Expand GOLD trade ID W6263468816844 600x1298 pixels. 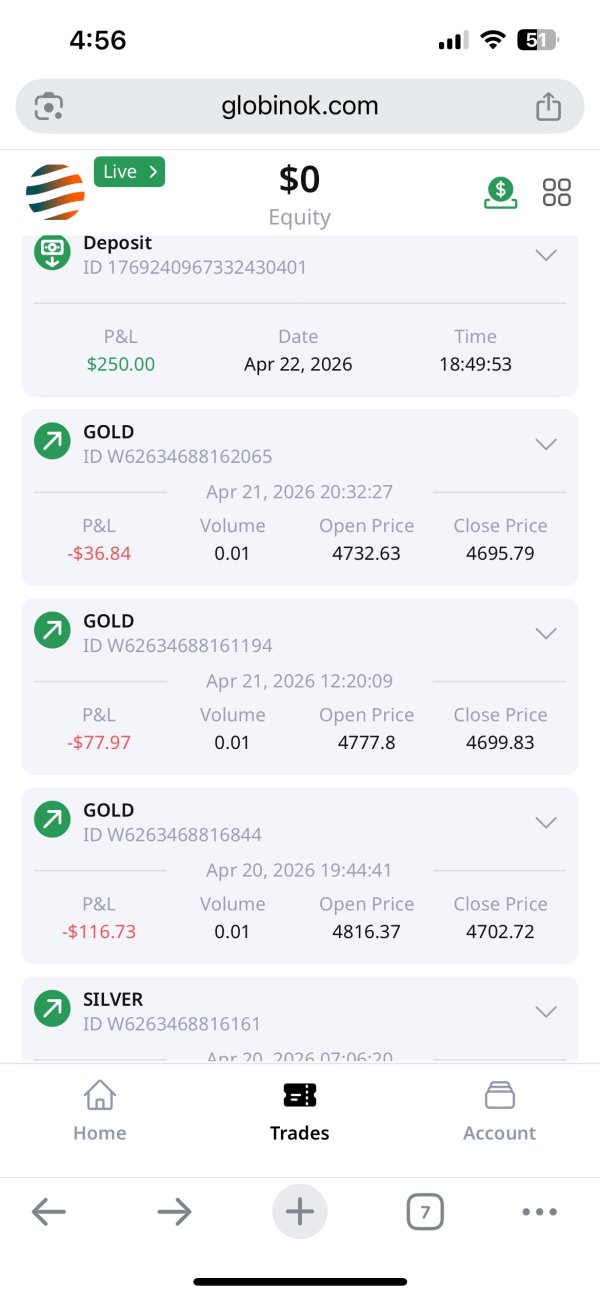coord(546,822)
